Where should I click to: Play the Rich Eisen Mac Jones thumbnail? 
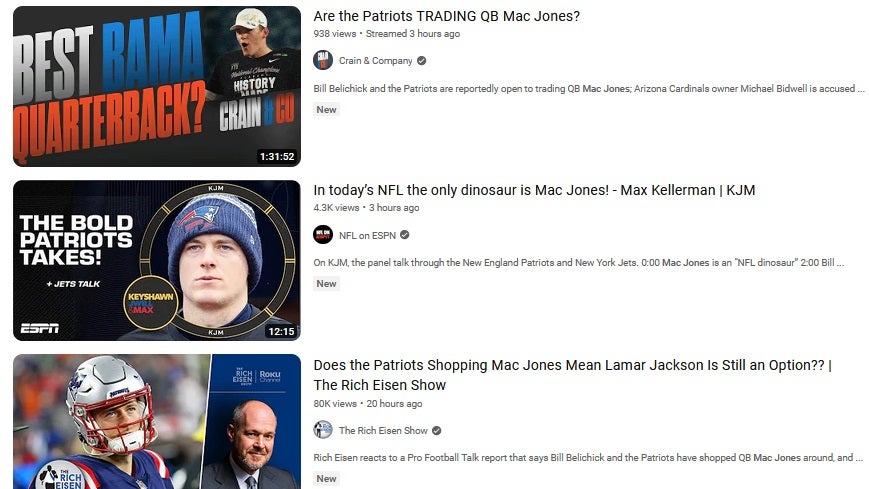click(156, 421)
